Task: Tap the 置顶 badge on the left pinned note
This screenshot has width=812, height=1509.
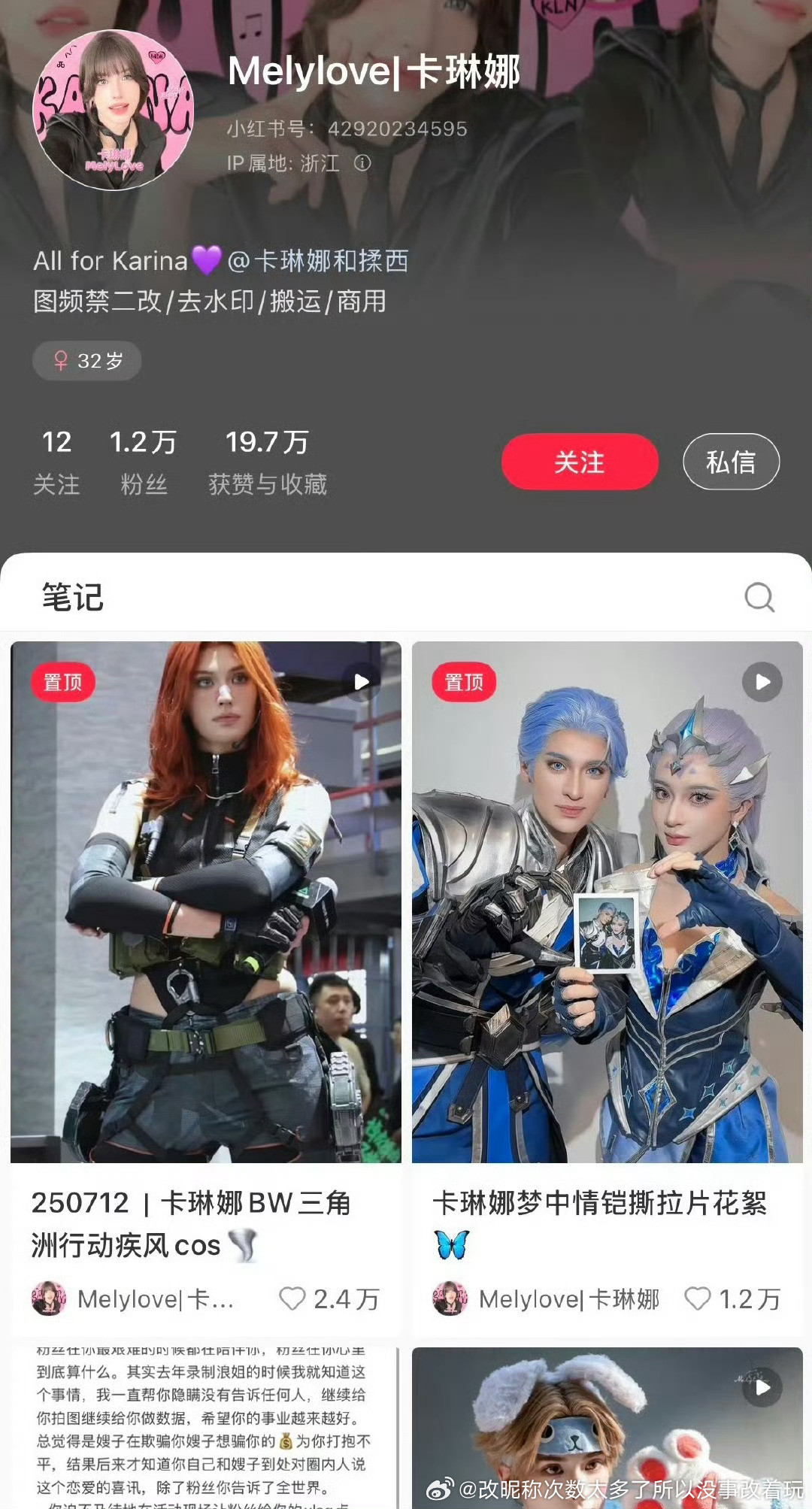Action: pyautogui.click(x=64, y=681)
